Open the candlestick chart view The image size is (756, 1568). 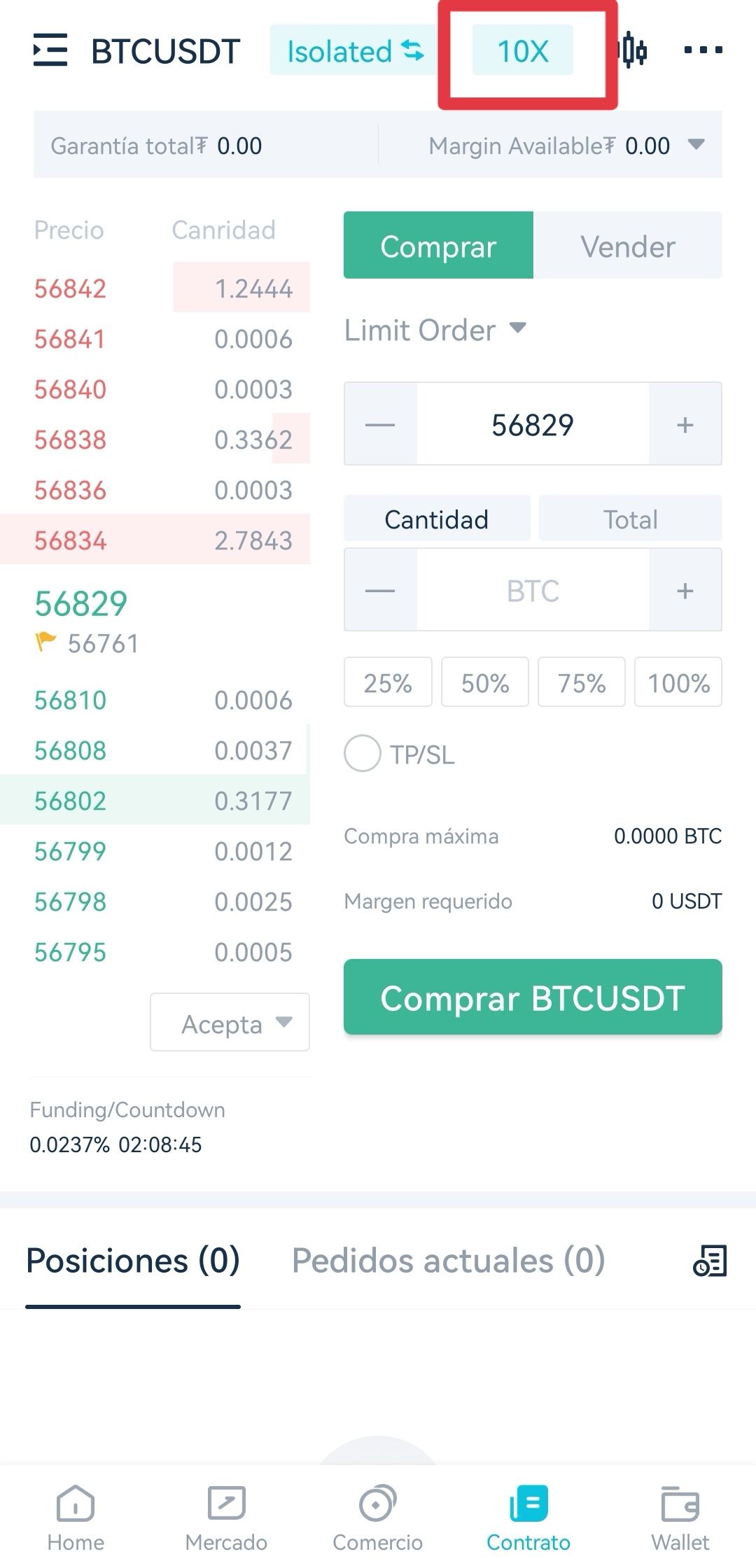click(x=633, y=50)
